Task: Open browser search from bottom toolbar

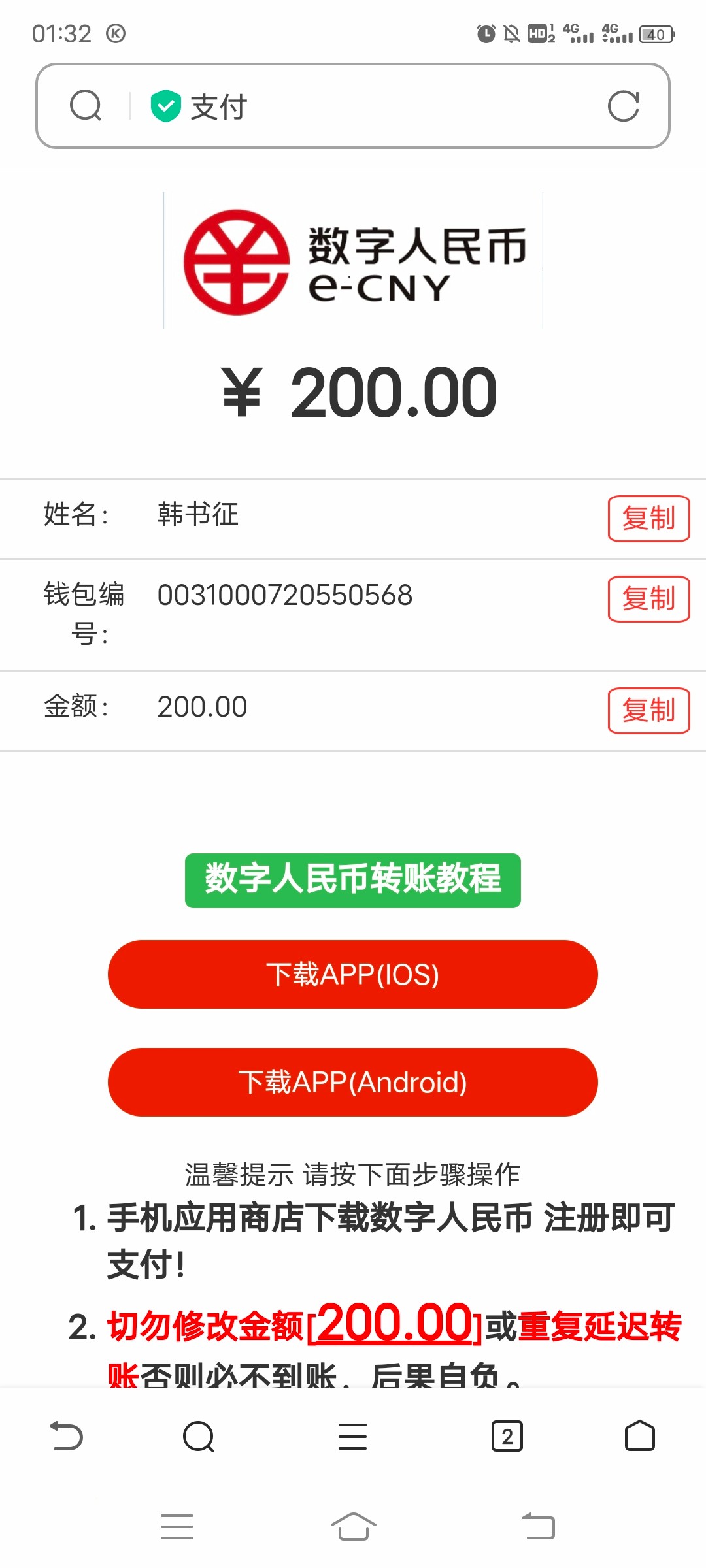Action: 199,1436
